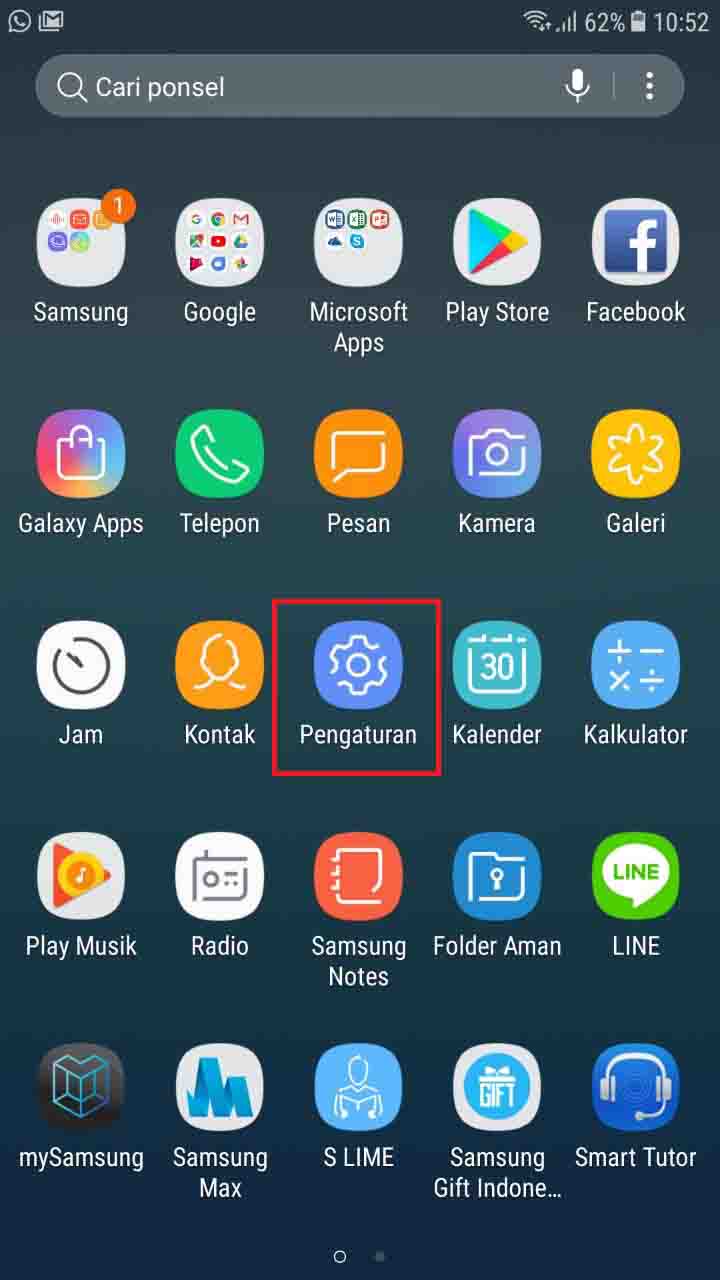The height and width of the screenshot is (1280, 720).
Task: Start voice search with the microphone
Action: click(577, 87)
